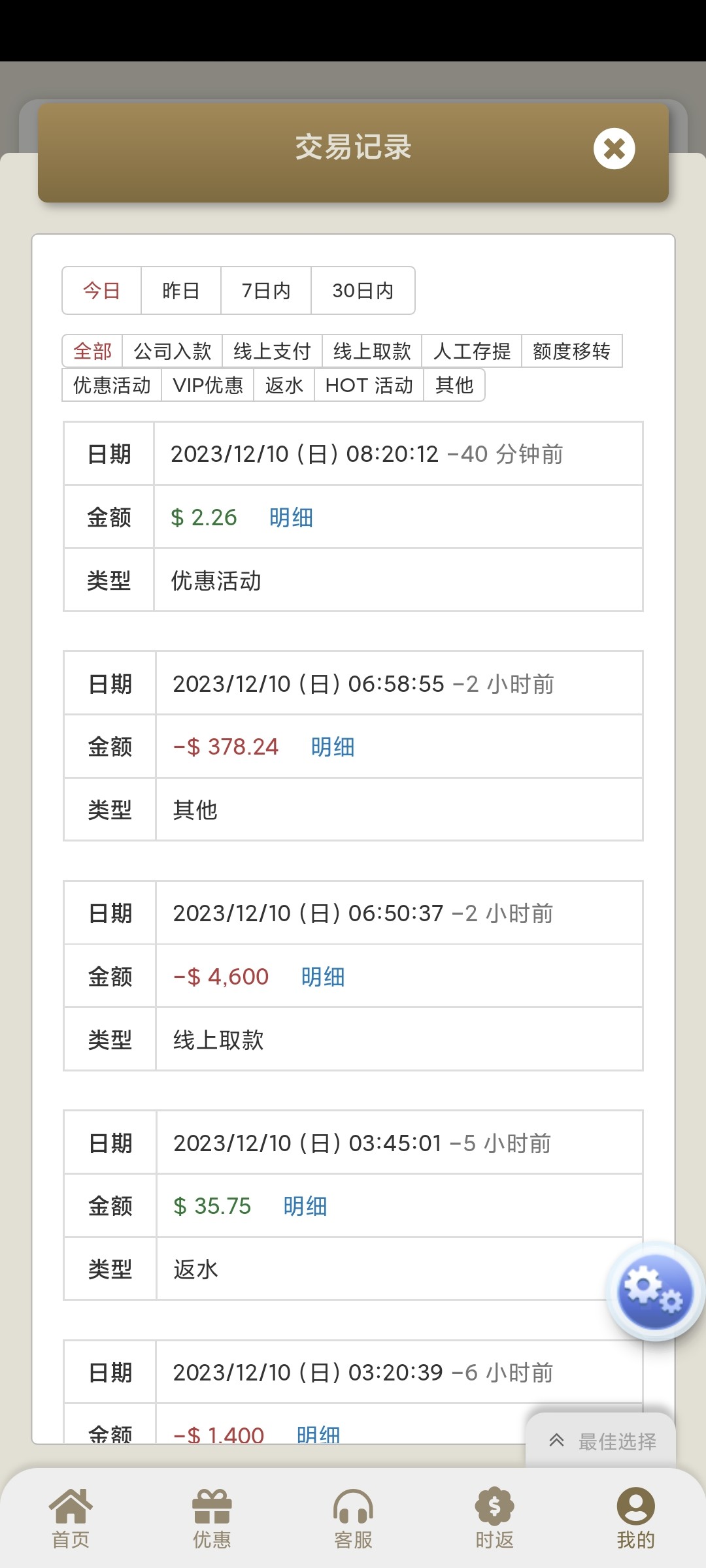This screenshot has height=1568, width=706.
Task: Filter records by 公司入款
Action: point(173,351)
